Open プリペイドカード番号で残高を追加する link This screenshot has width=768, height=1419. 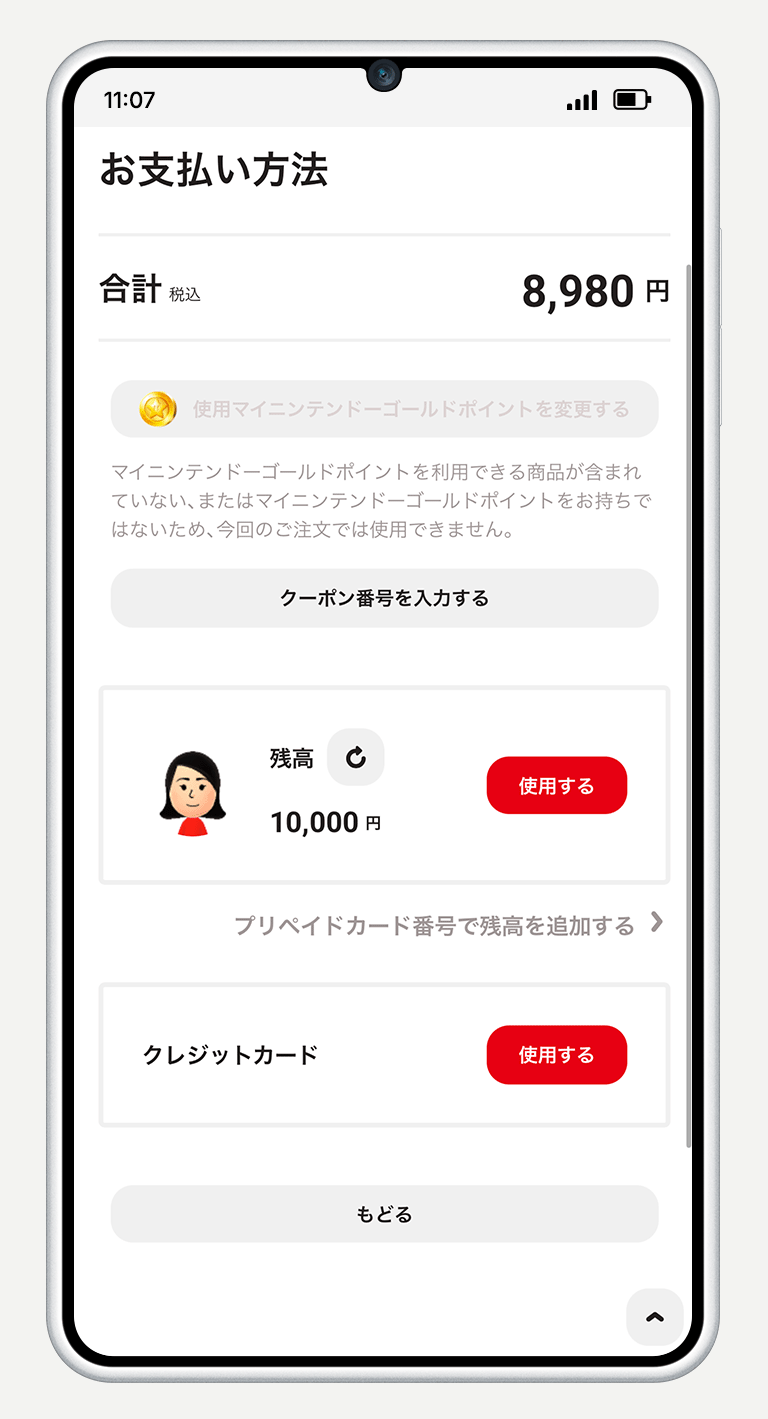pyautogui.click(x=448, y=925)
